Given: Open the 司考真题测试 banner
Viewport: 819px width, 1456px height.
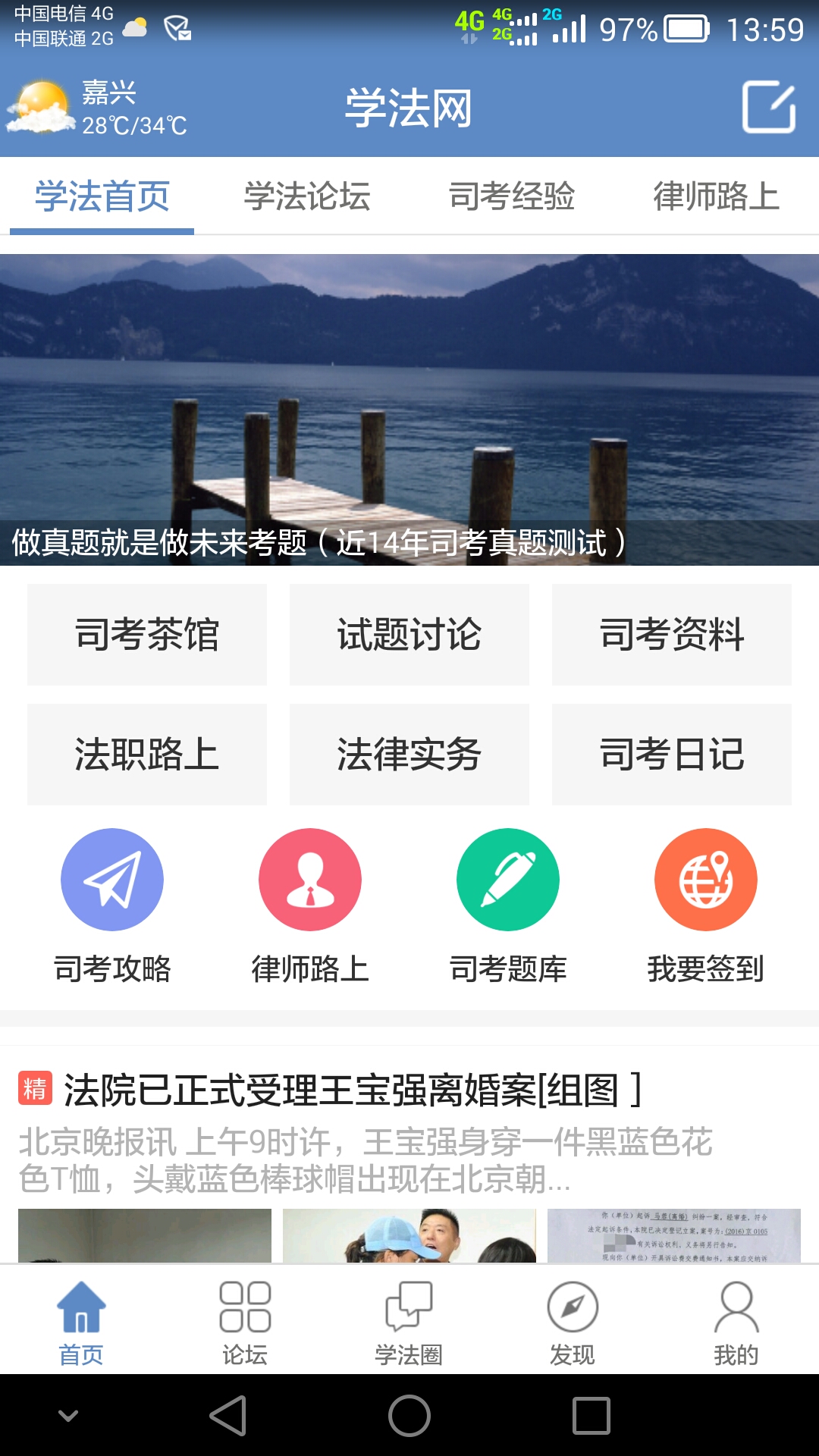Looking at the screenshot, I should (409, 409).
